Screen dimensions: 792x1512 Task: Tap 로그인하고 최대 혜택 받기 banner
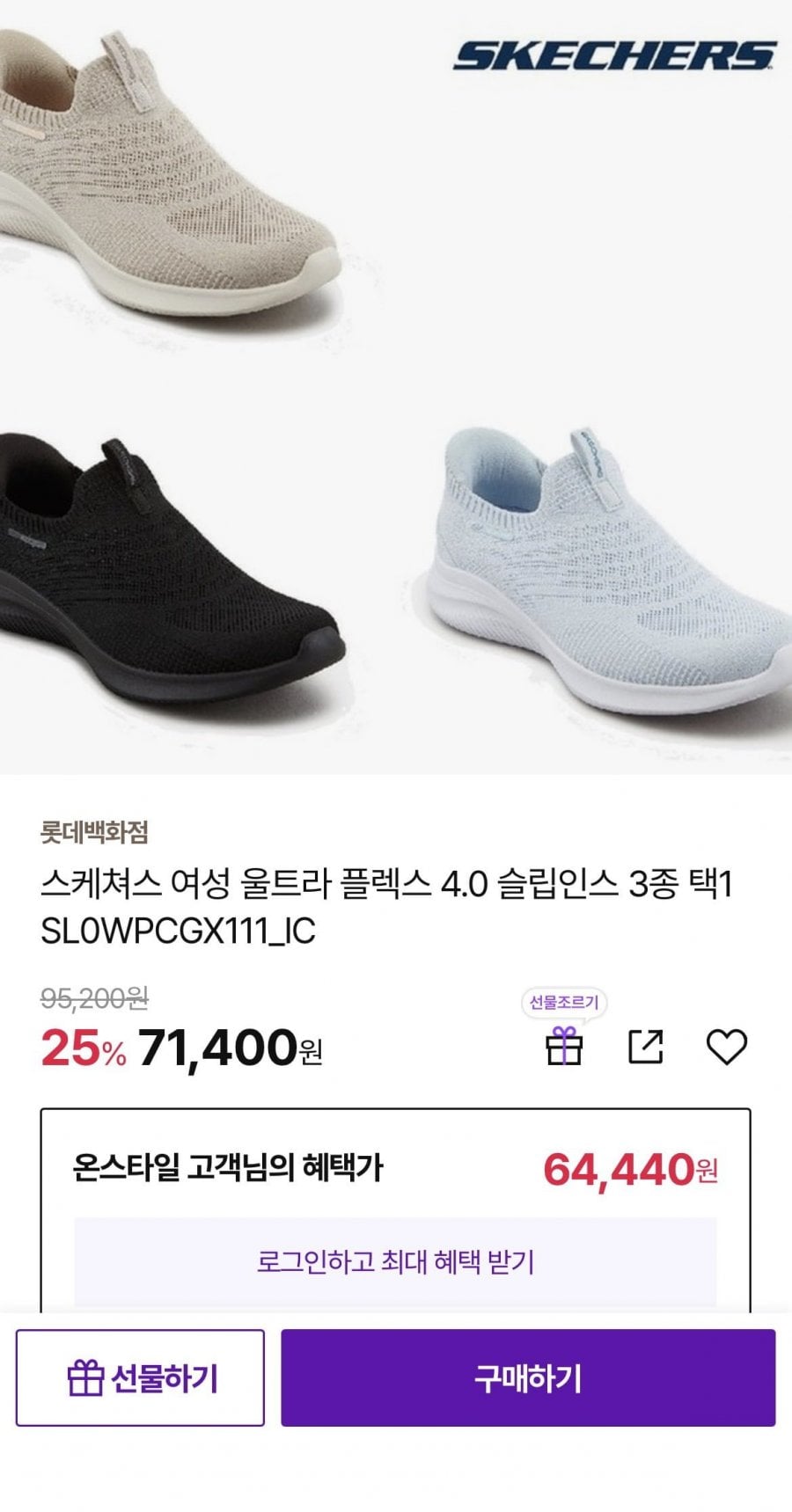pos(395,1262)
